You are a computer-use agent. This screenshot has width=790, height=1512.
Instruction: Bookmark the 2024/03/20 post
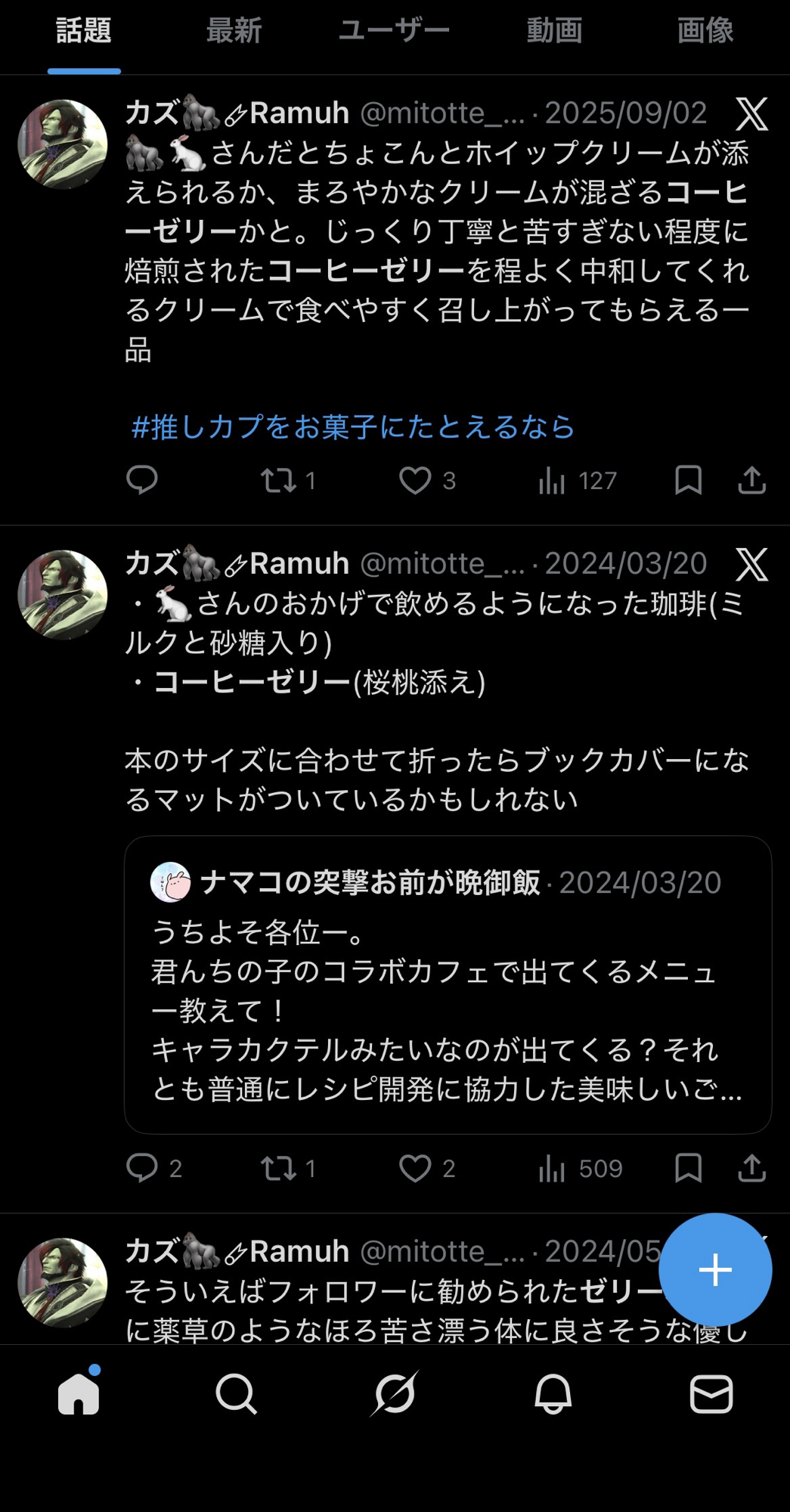pos(688,1168)
